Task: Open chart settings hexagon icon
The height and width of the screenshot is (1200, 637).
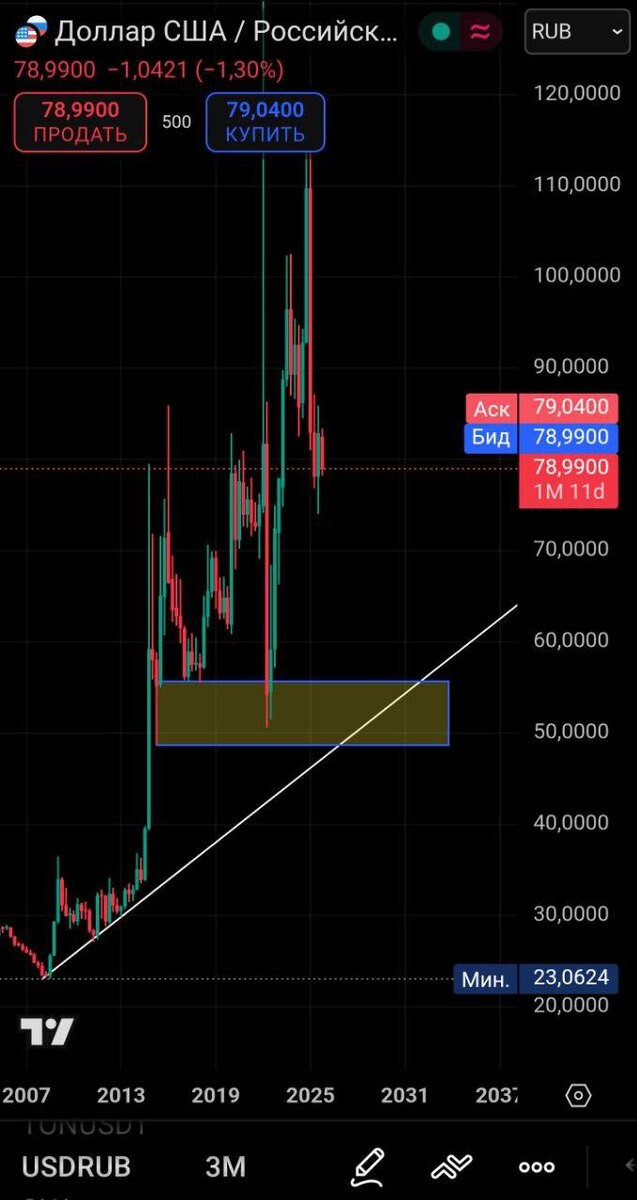Action: [x=579, y=1095]
